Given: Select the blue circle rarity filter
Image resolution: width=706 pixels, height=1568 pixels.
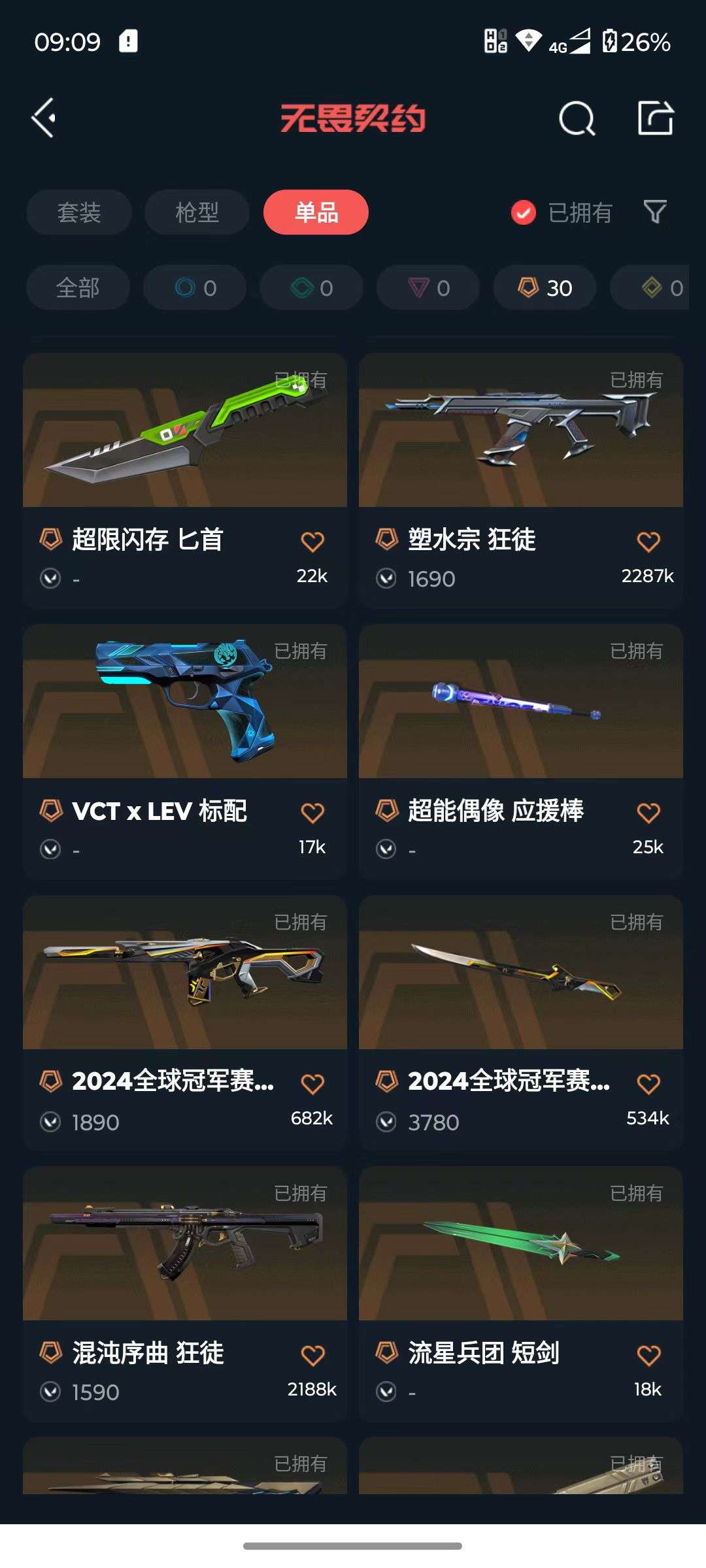Looking at the screenshot, I should 194,287.
